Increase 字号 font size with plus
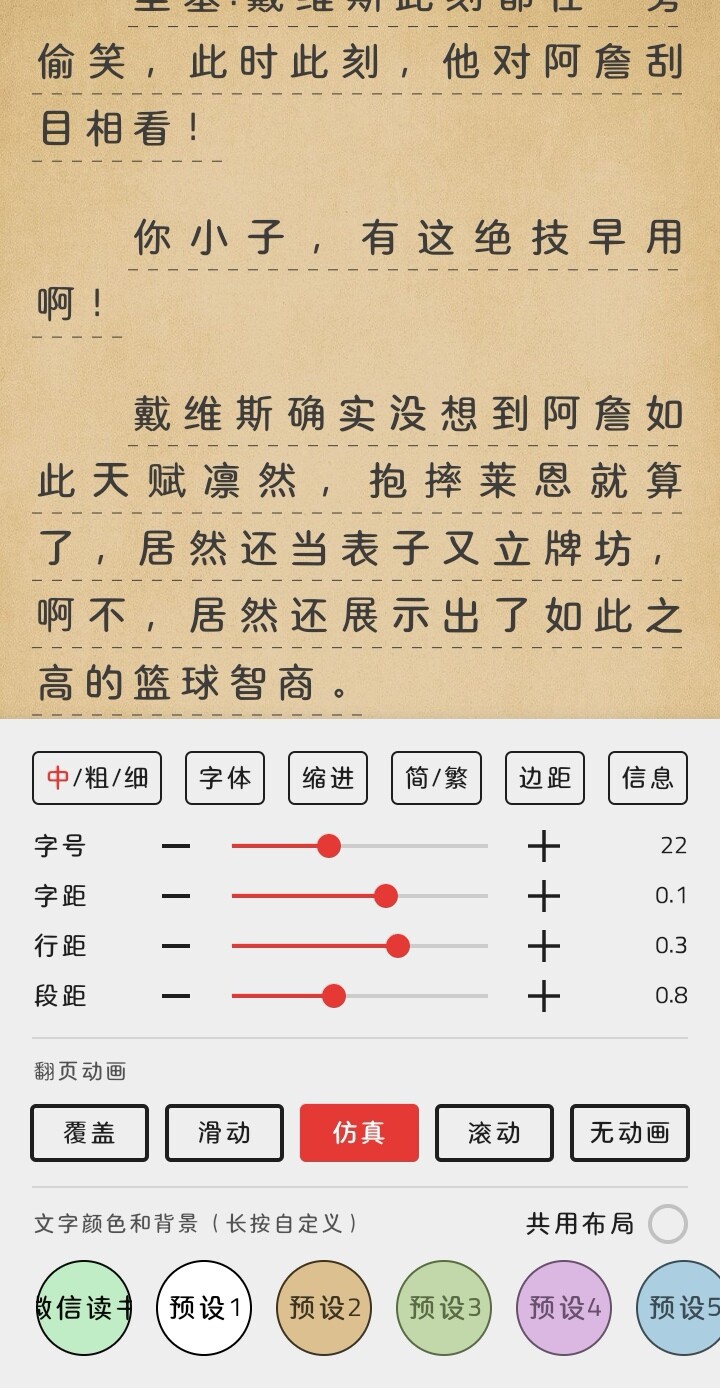Image resolution: width=720 pixels, height=1388 pixels. (544, 847)
